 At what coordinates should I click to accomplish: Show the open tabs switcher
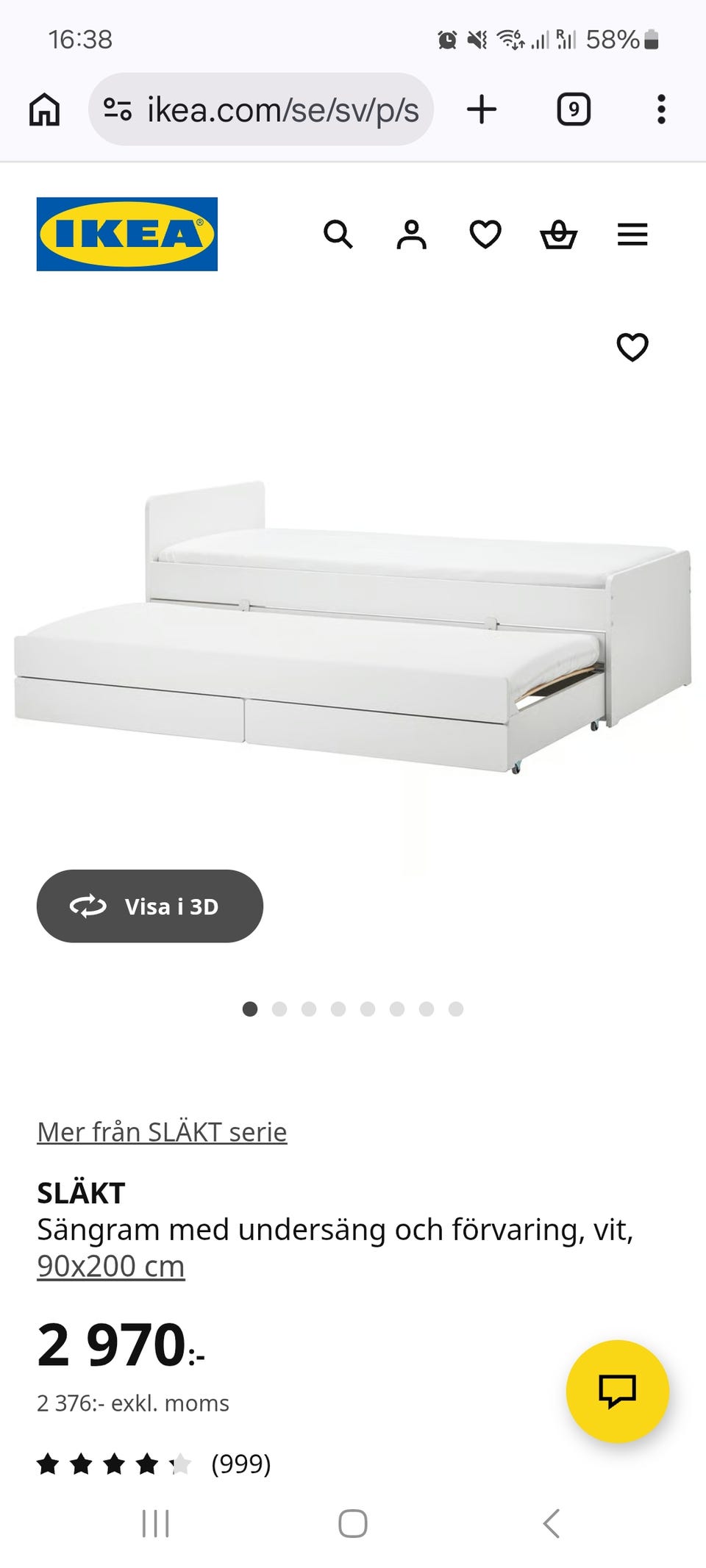coord(574,110)
